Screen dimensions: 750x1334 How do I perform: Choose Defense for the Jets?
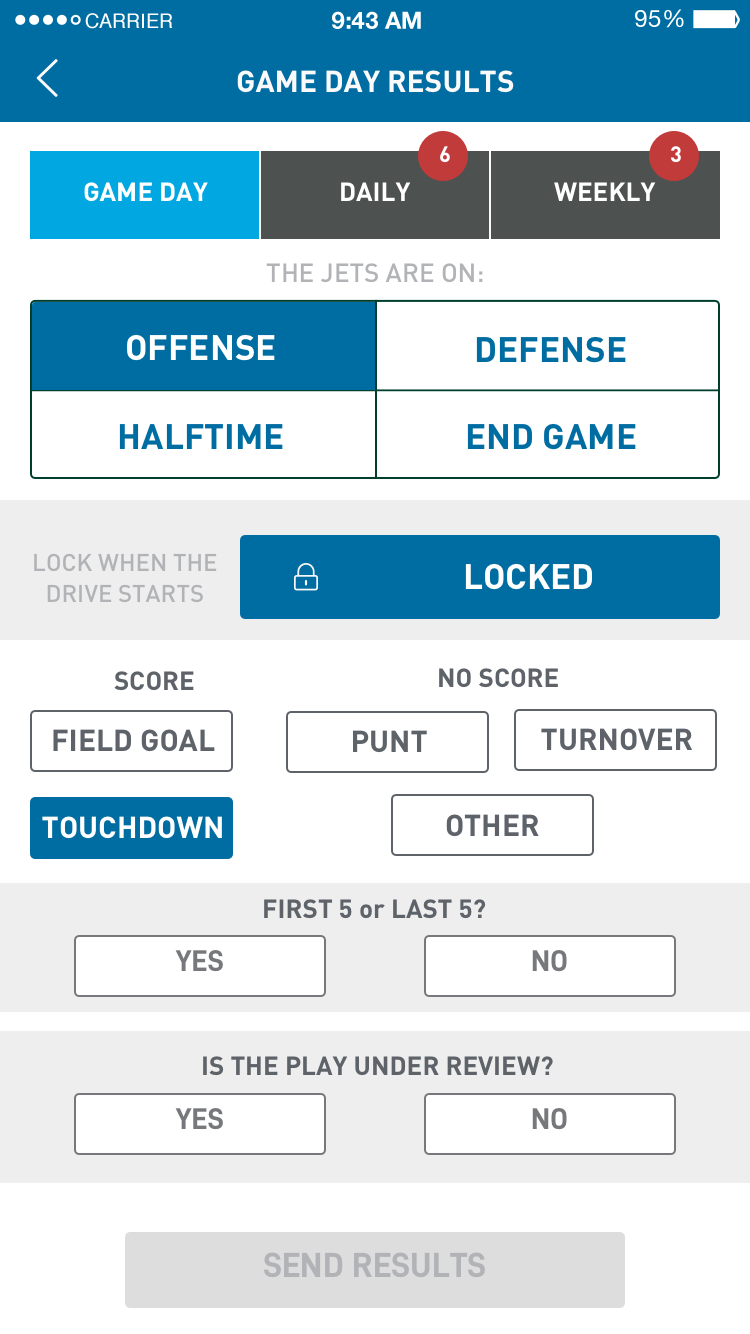[x=548, y=346]
